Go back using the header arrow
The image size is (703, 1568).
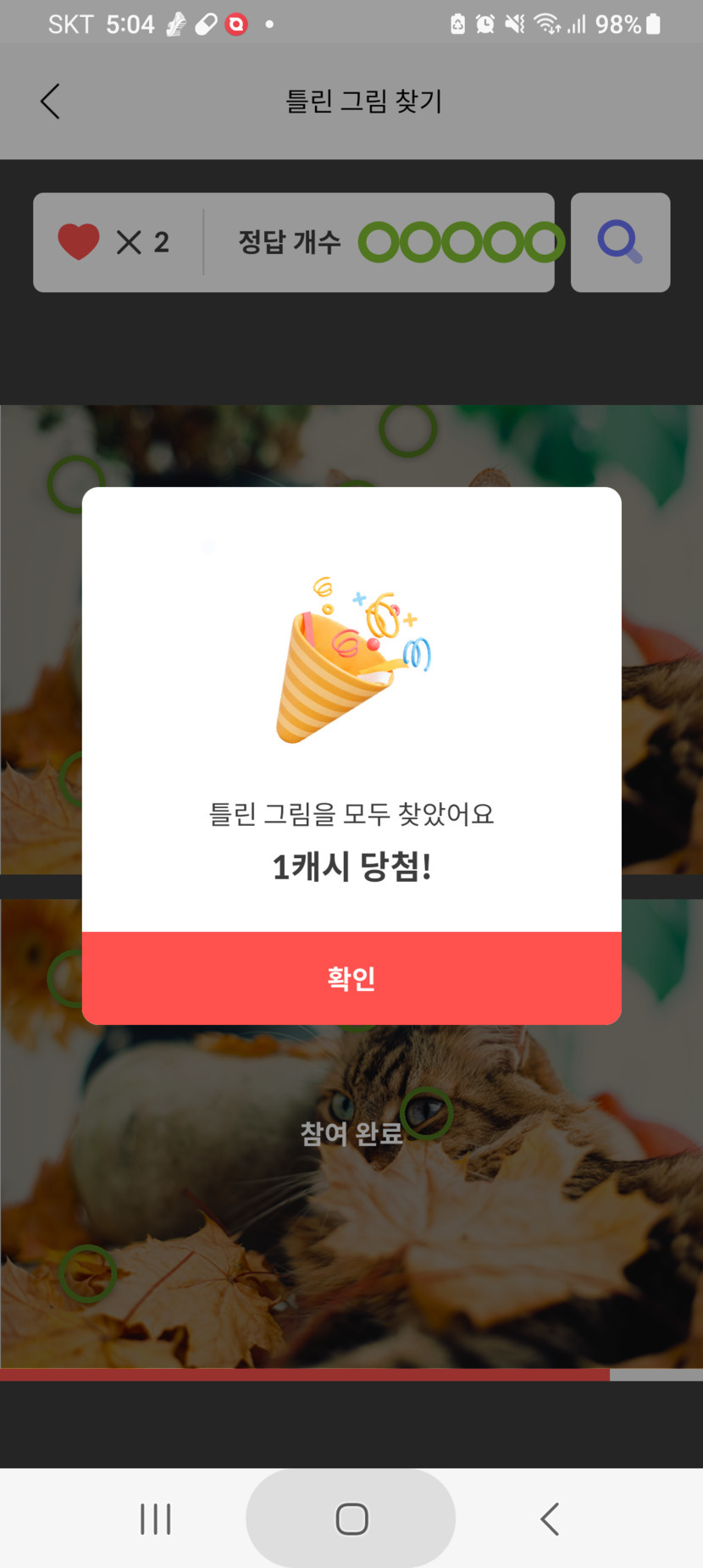tap(51, 102)
